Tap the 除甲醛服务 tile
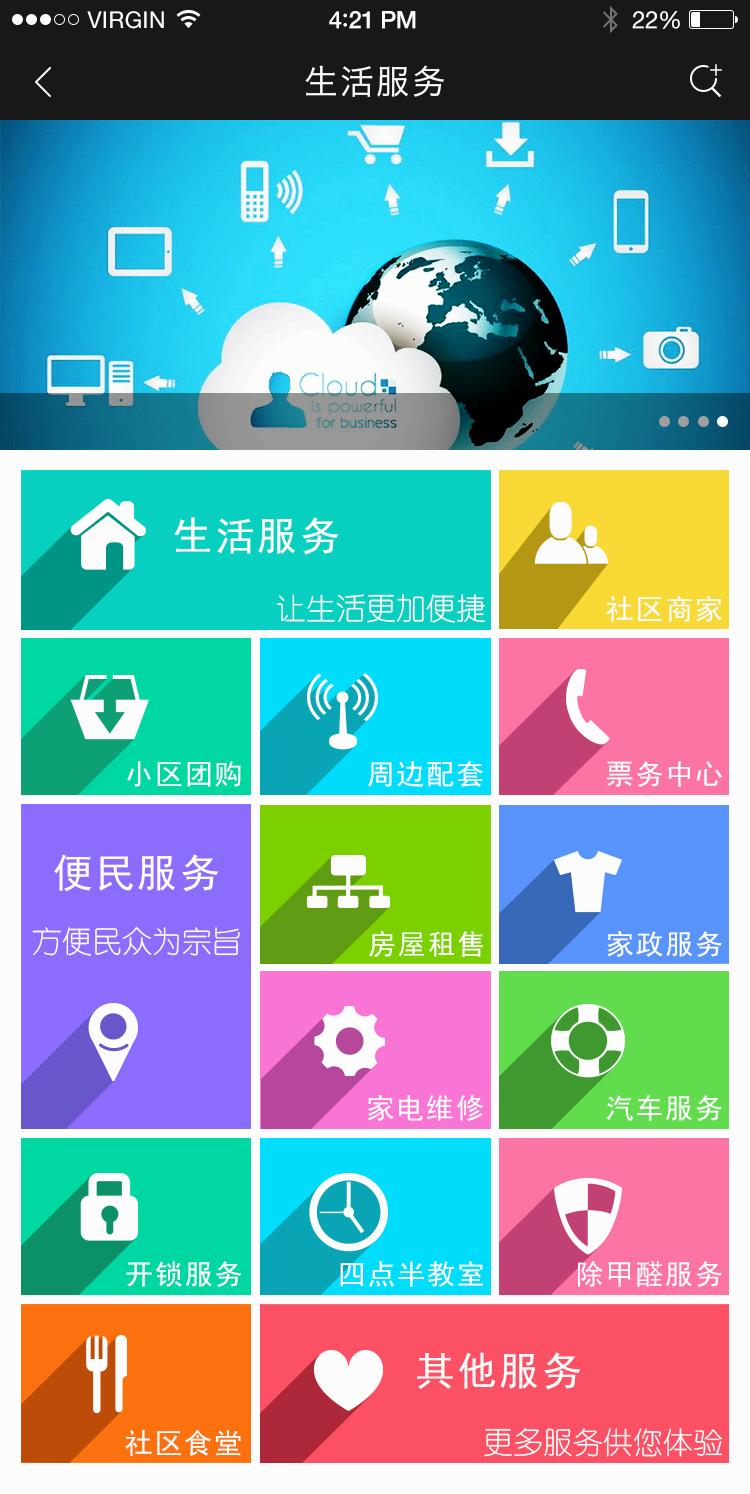750x1494 pixels. pyautogui.click(x=613, y=1217)
